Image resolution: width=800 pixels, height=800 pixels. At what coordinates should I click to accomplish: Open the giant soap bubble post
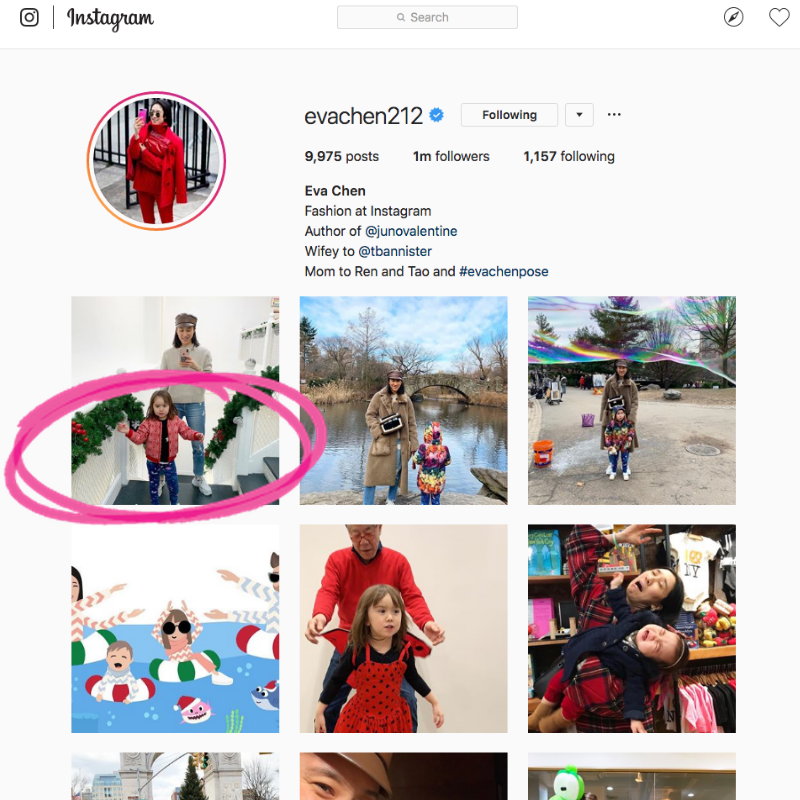point(631,400)
